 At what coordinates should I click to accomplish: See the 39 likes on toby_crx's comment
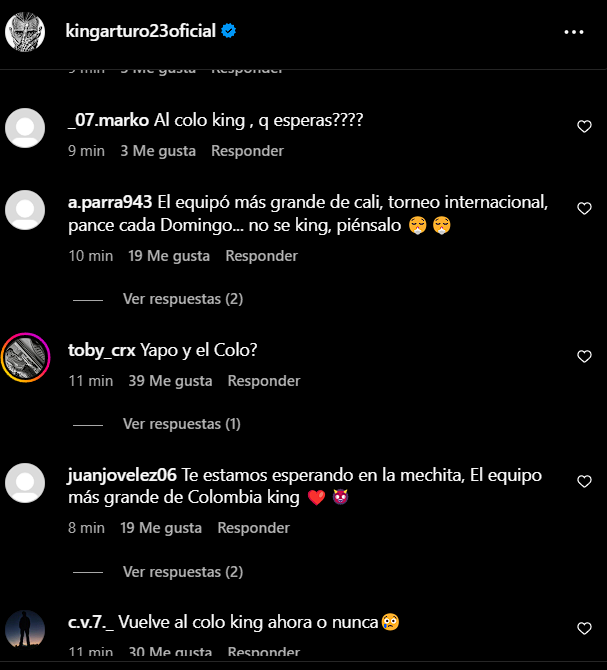pyautogui.click(x=170, y=381)
